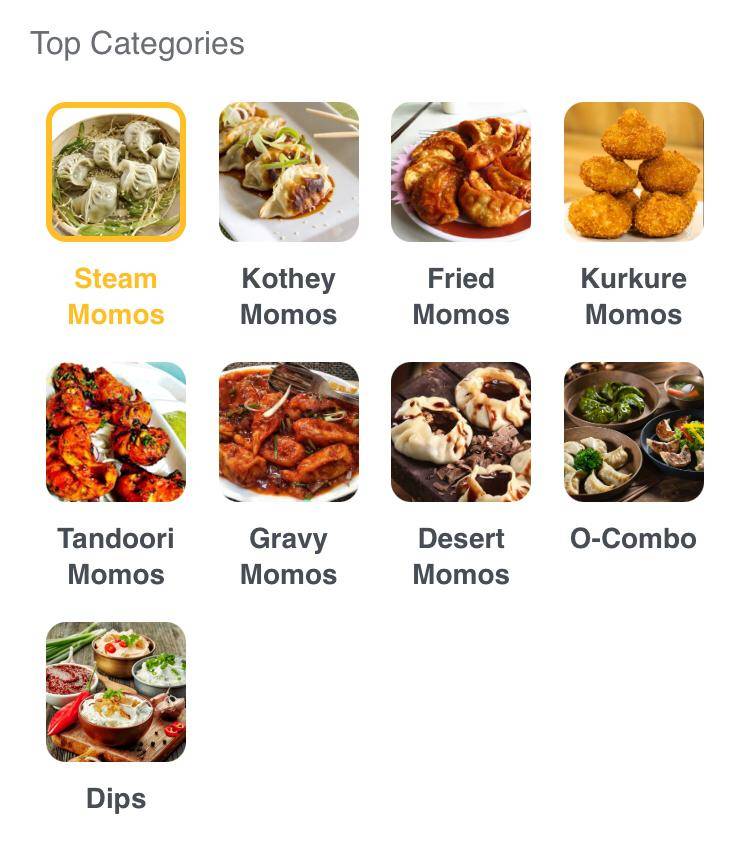Select the Tandoori Momos category image

[x=116, y=431]
